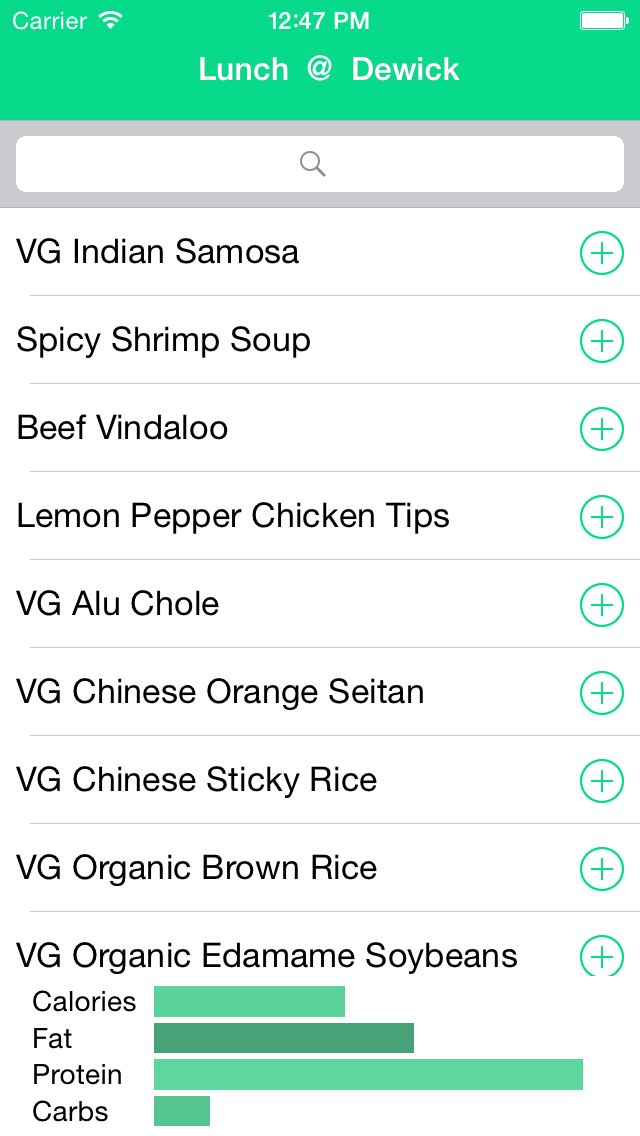
Task: Add Lemon Pepper Chicken Tips
Action: click(602, 517)
